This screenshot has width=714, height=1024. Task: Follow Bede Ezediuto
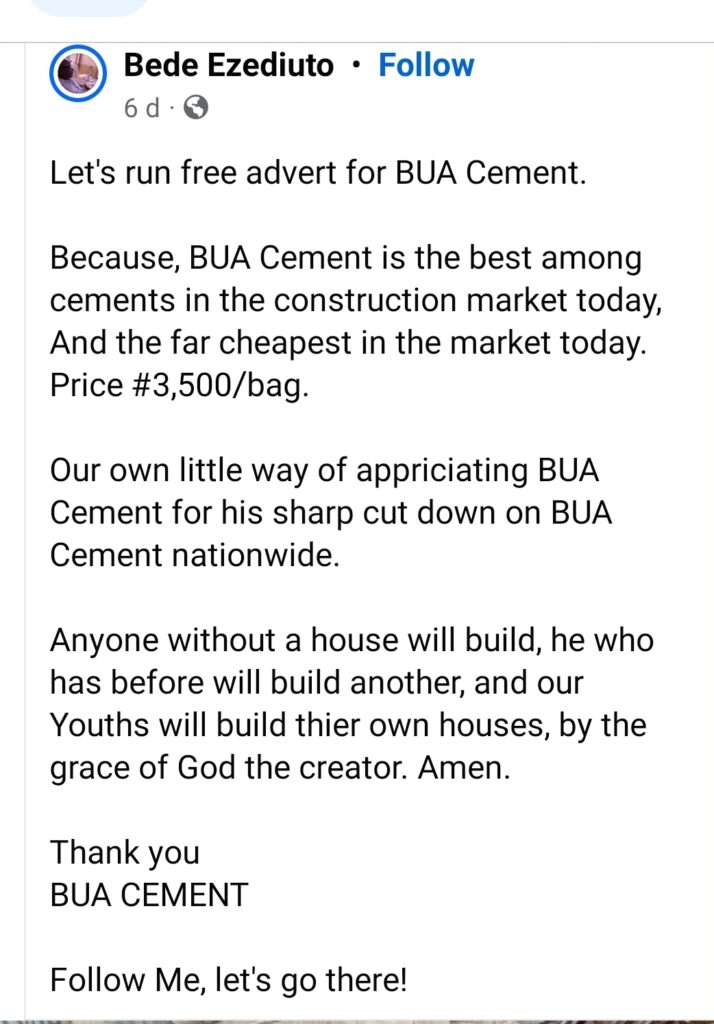click(426, 66)
